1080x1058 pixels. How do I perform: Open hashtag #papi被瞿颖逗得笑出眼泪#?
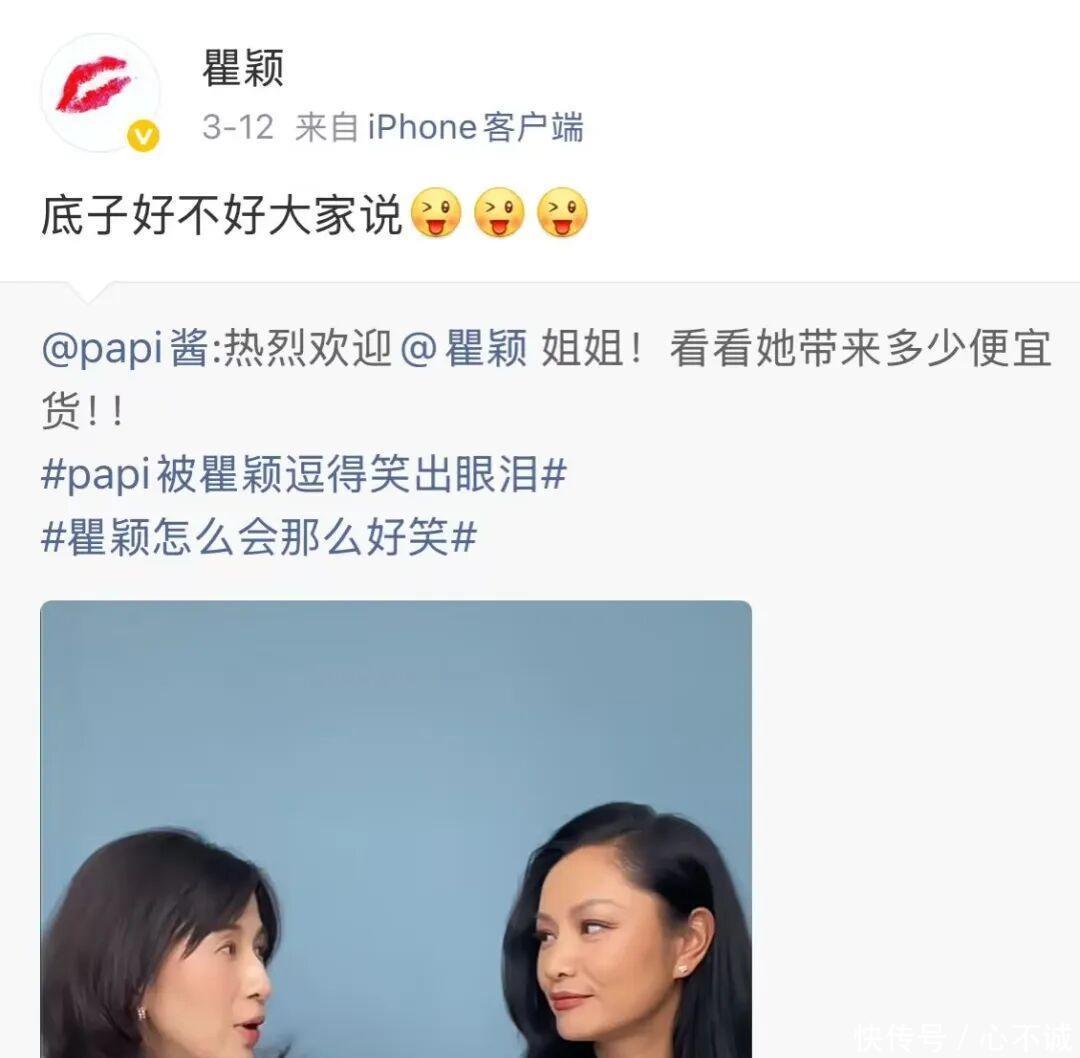pos(303,475)
